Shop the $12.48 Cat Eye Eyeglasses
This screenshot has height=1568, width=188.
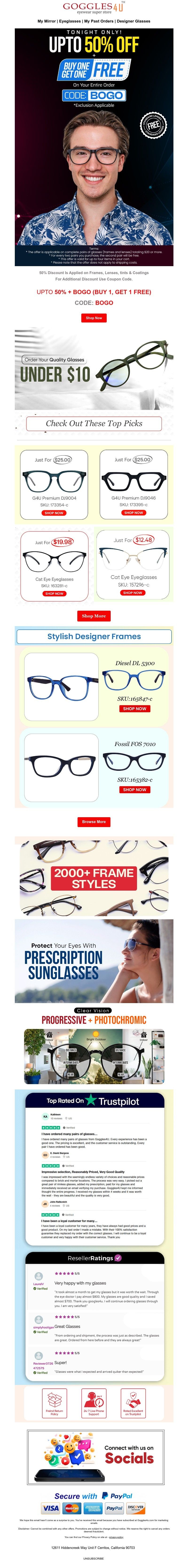coord(133,592)
